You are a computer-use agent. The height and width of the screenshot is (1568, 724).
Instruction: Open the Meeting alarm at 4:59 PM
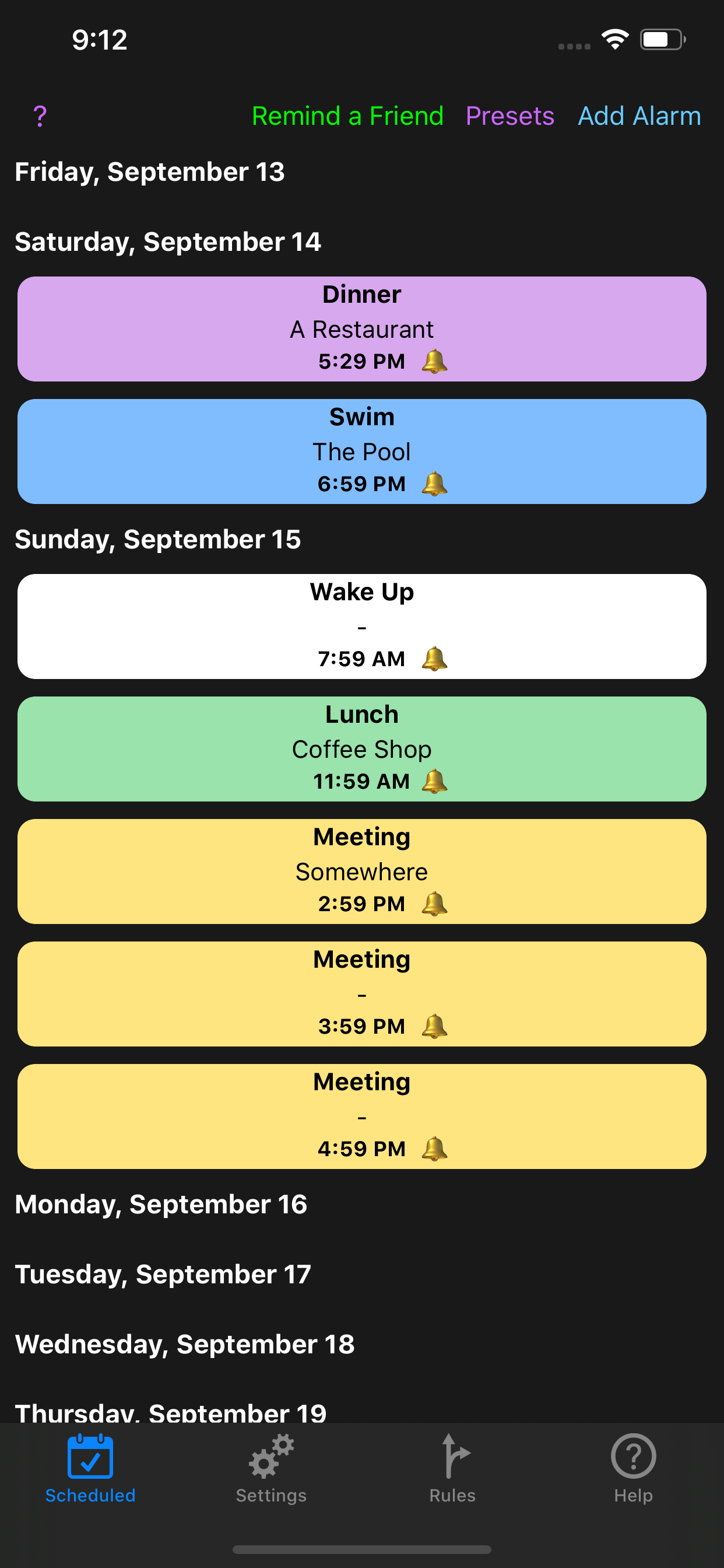362,1116
